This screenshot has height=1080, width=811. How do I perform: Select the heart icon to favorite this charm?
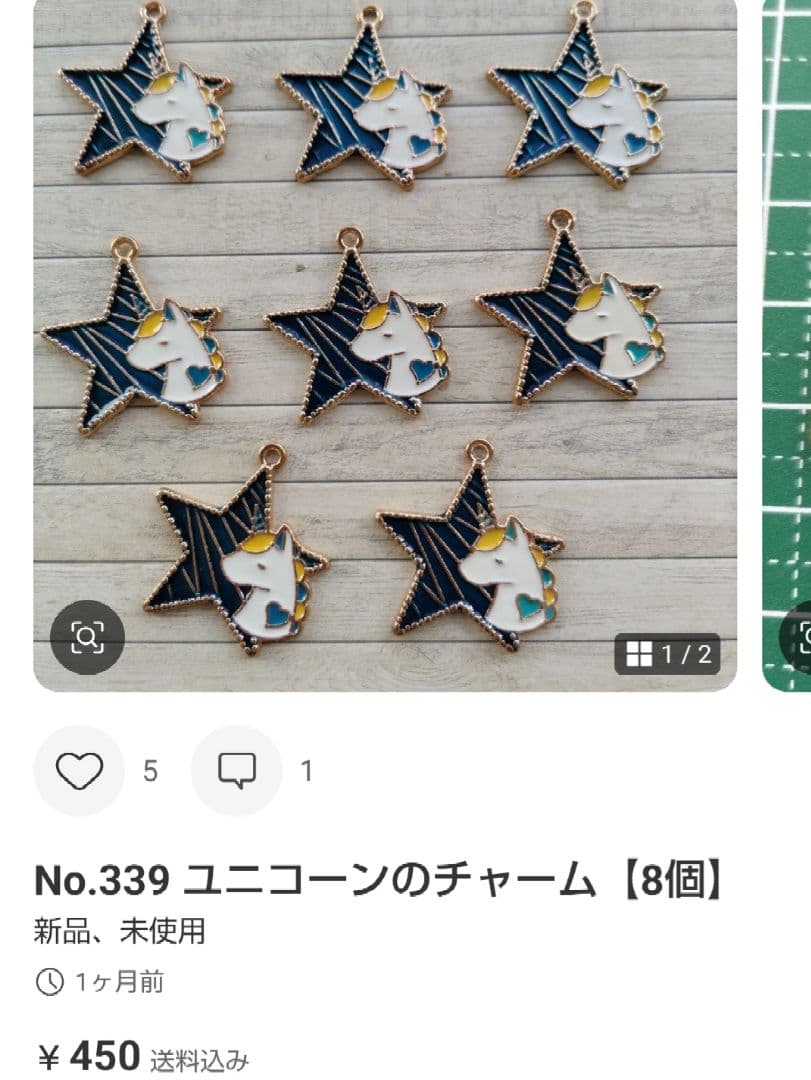[80, 770]
